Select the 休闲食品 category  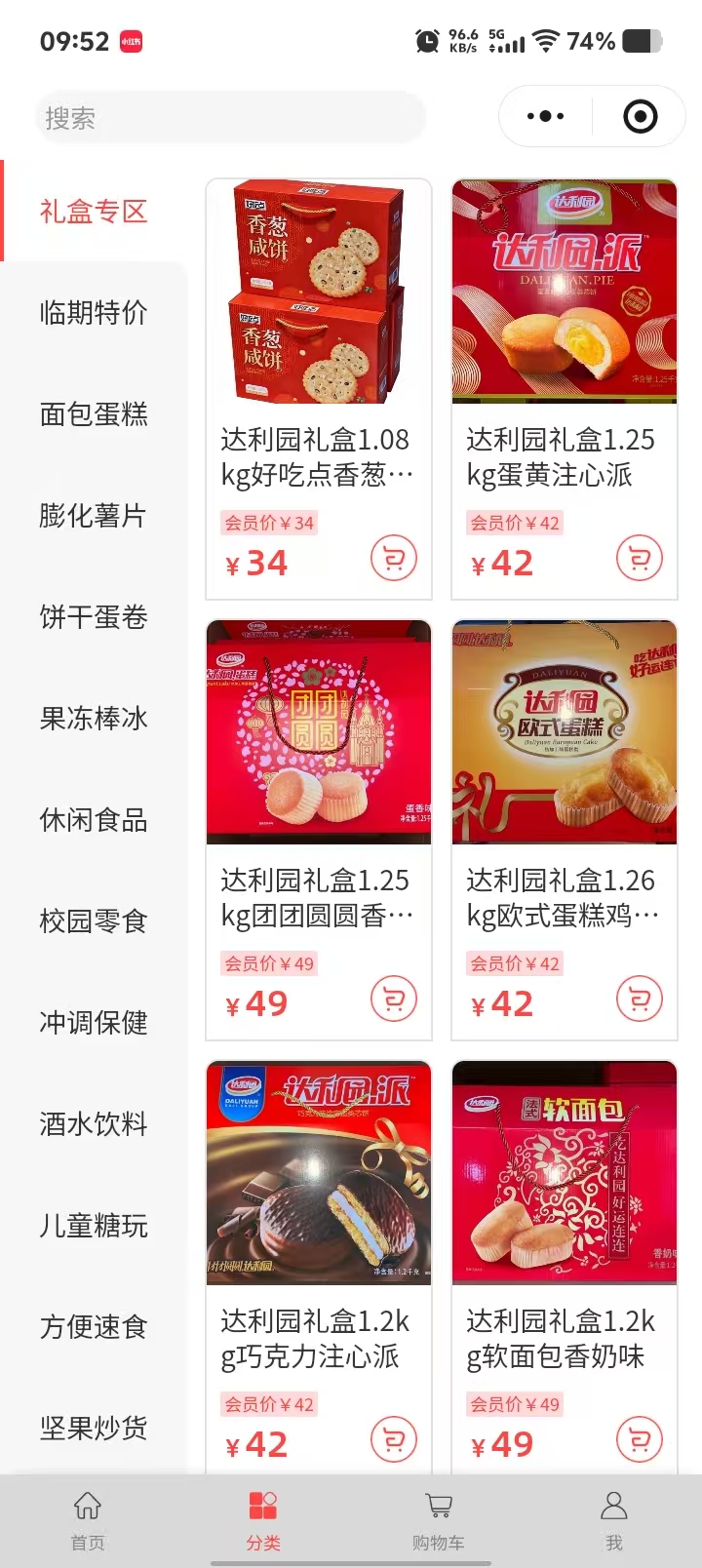click(94, 820)
